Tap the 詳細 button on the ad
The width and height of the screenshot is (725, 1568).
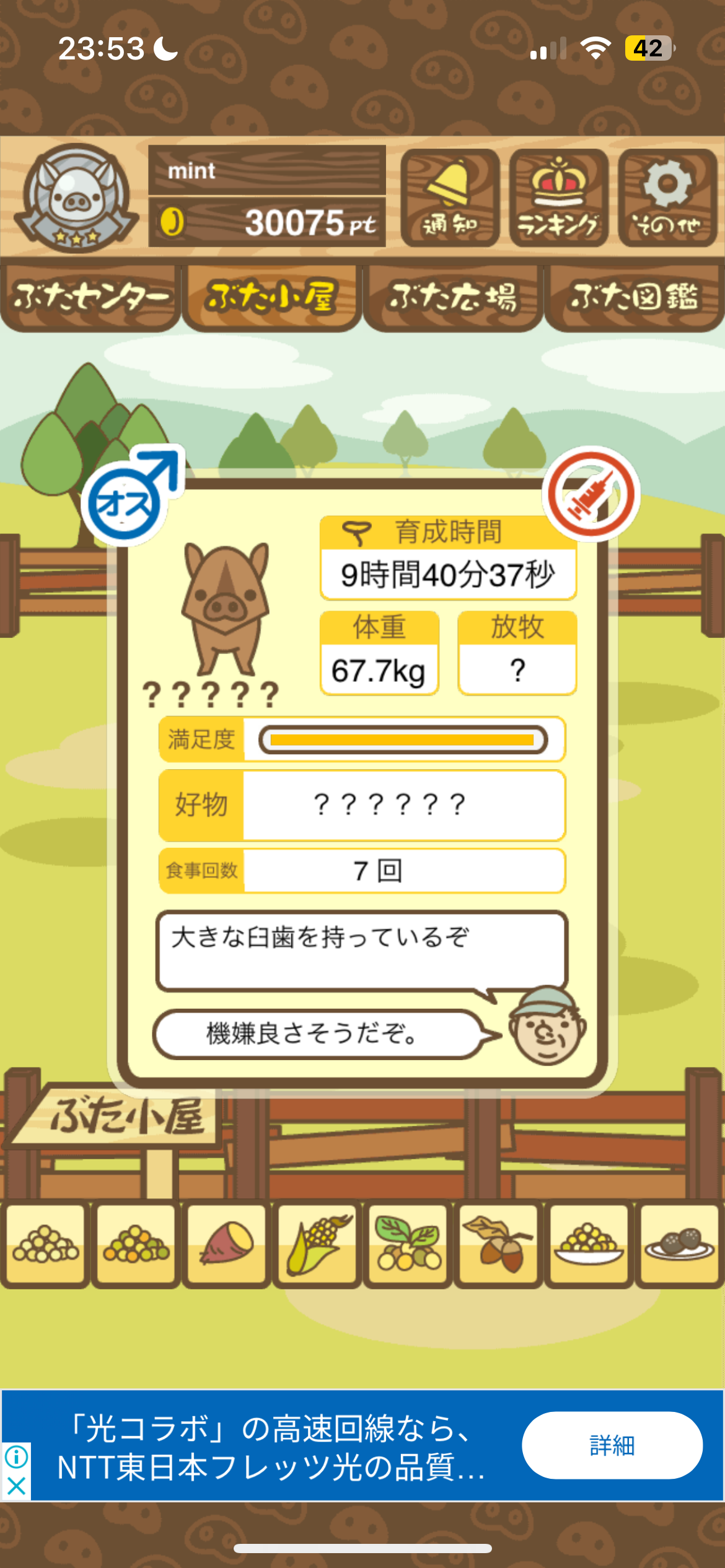612,1445
